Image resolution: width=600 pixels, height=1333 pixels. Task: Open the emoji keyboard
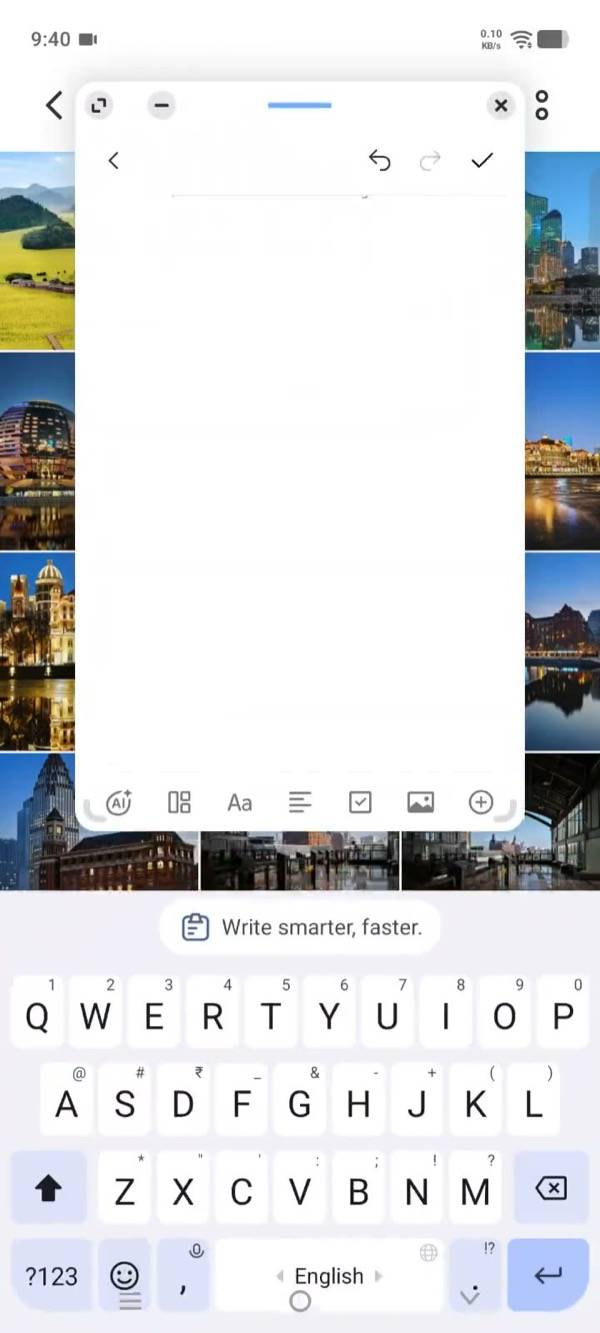[x=124, y=1275]
